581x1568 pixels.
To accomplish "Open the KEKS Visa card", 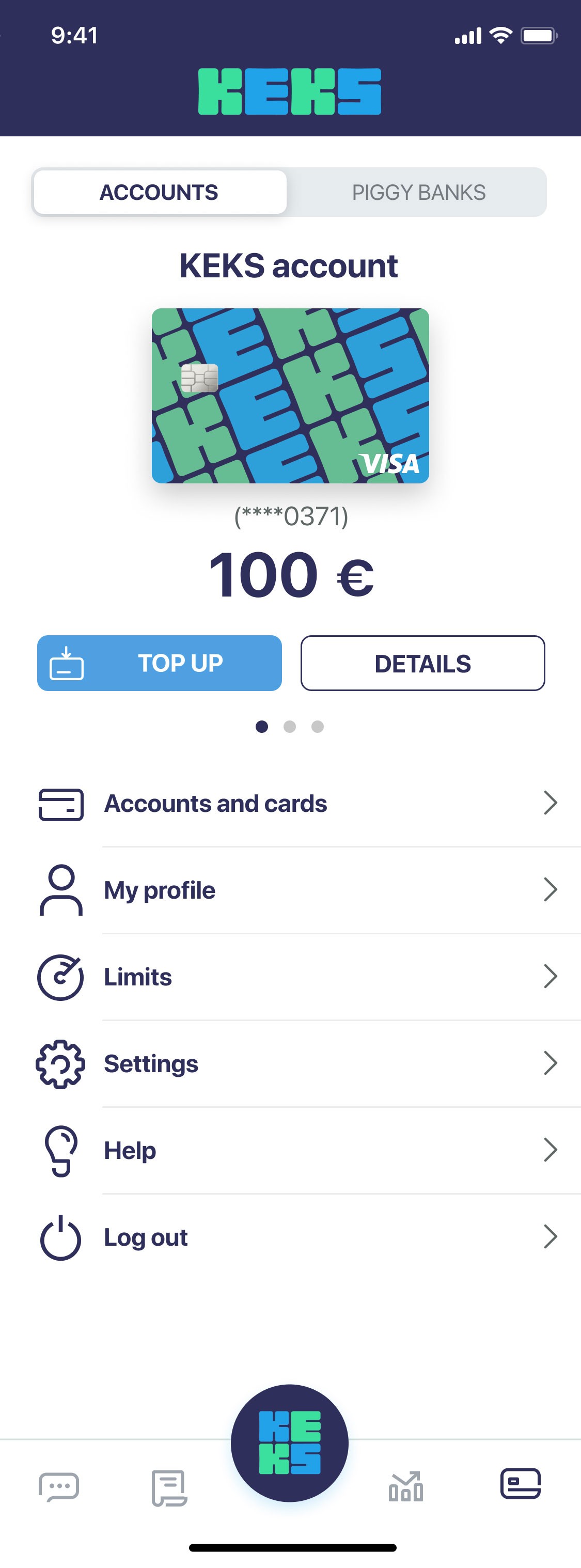I will click(x=290, y=396).
